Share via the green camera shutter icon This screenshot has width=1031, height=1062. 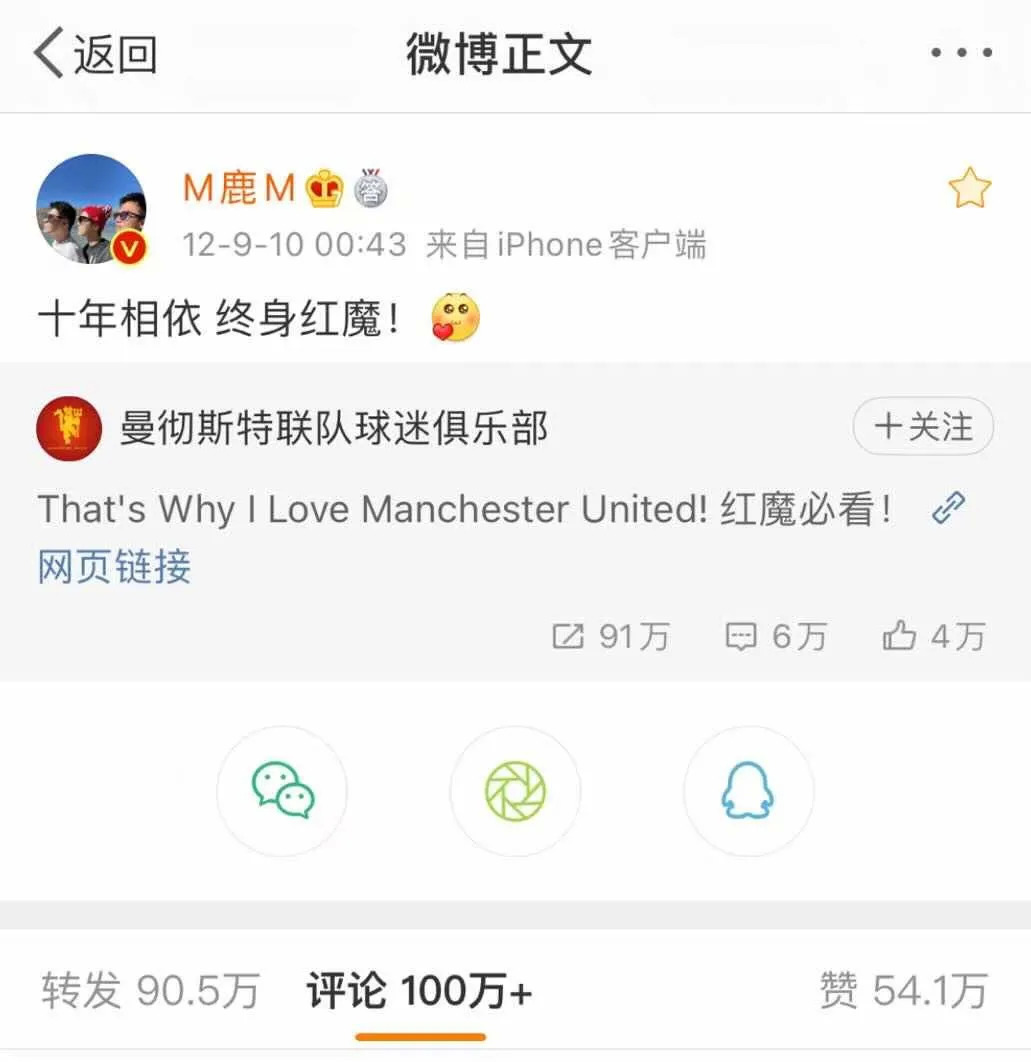pos(515,791)
